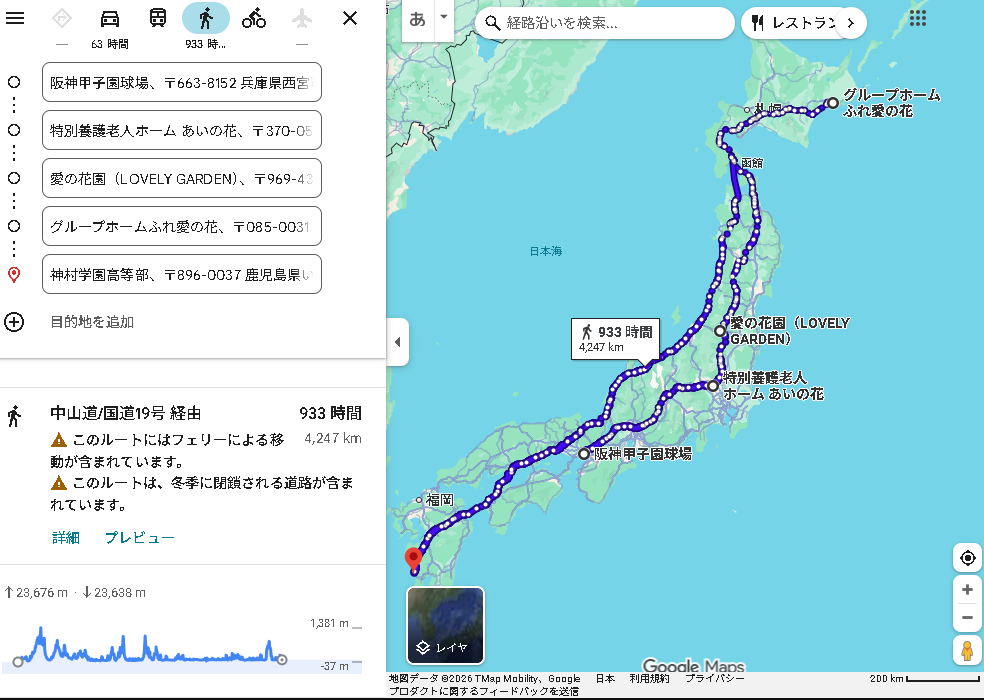Edit the 阪神甲子園球場 starting point field
Image resolution: width=984 pixels, height=700 pixels.
click(x=181, y=83)
